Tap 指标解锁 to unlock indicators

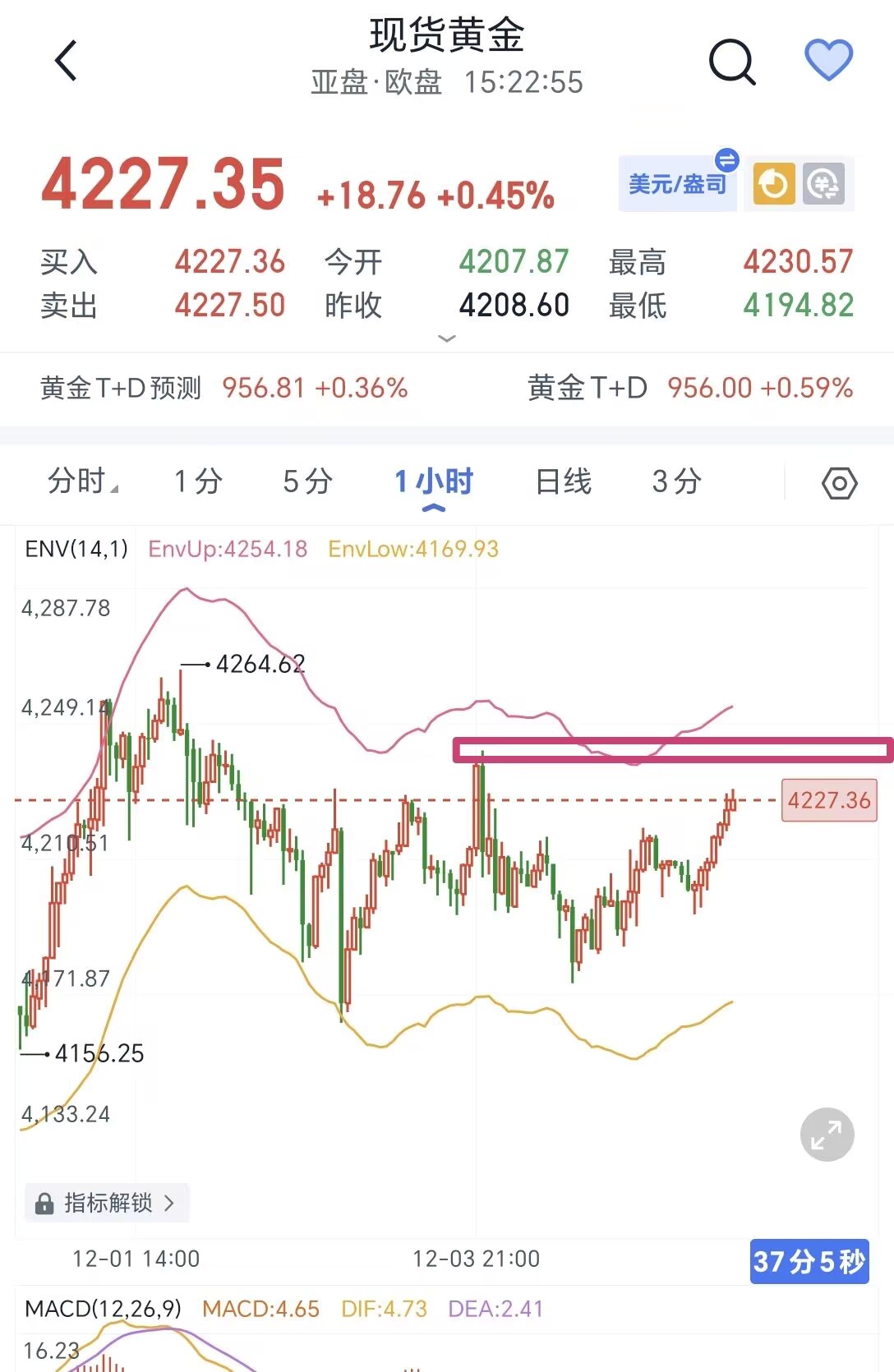tap(107, 1203)
